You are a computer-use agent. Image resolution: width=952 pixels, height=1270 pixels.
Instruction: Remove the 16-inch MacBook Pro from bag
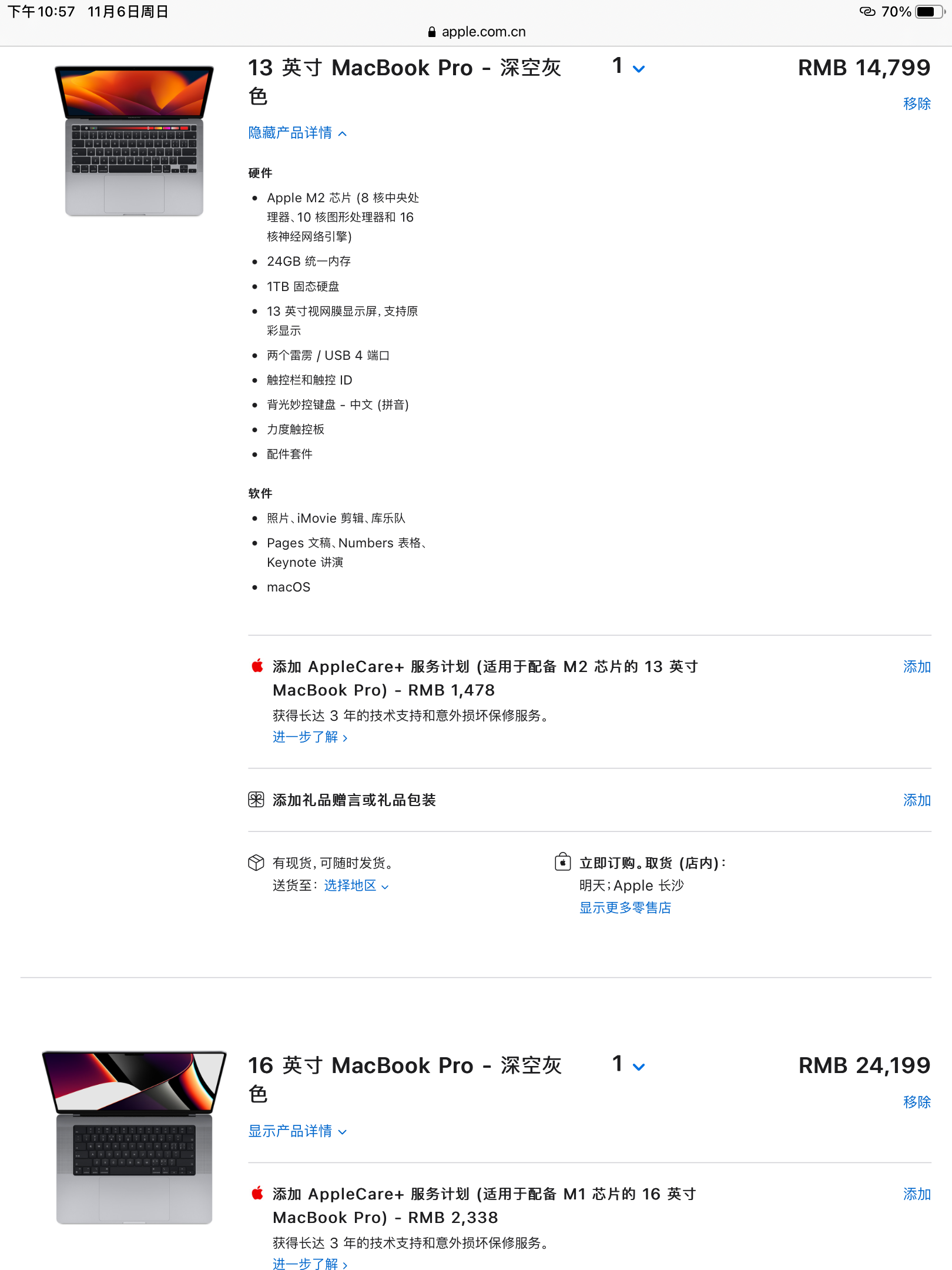pyautogui.click(x=916, y=1102)
